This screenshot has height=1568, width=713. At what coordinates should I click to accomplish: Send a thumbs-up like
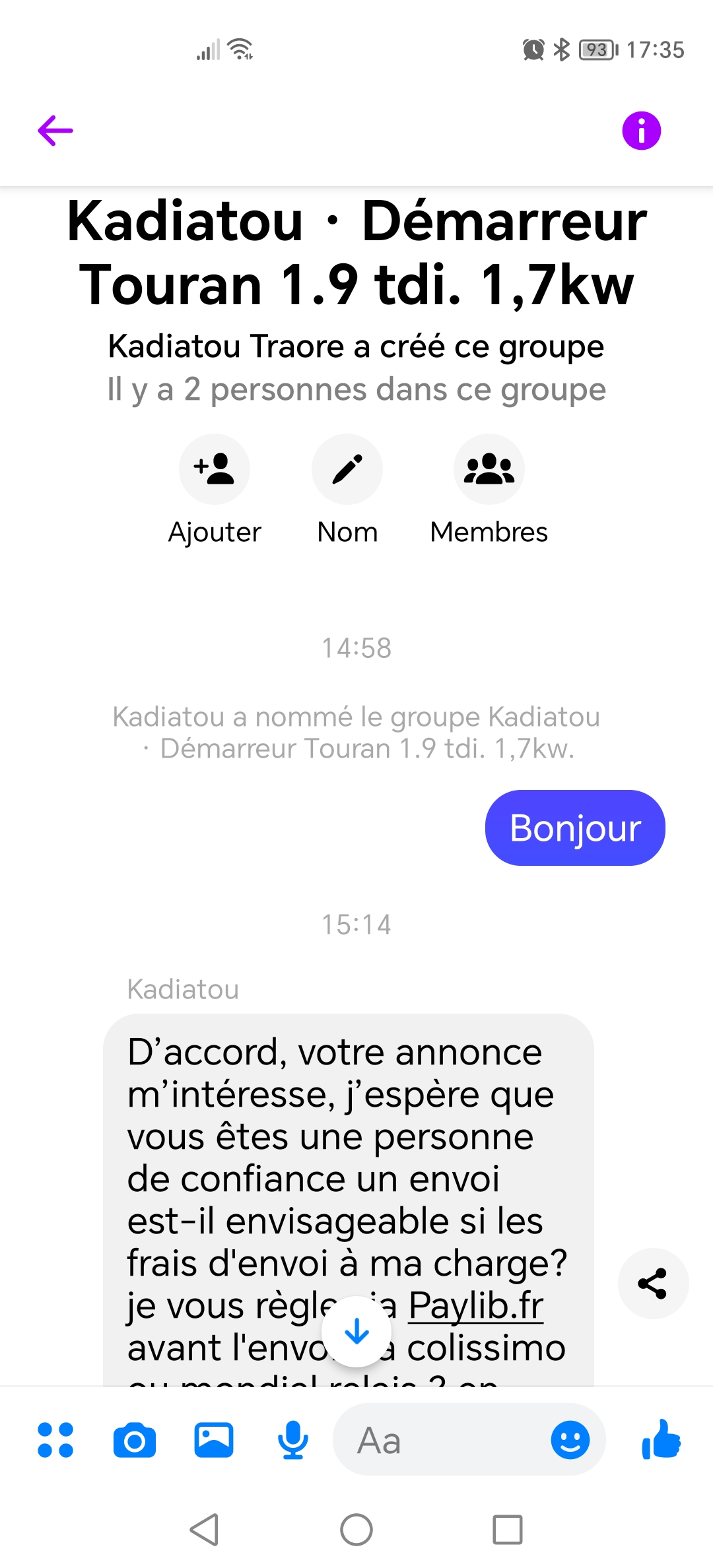(662, 1439)
